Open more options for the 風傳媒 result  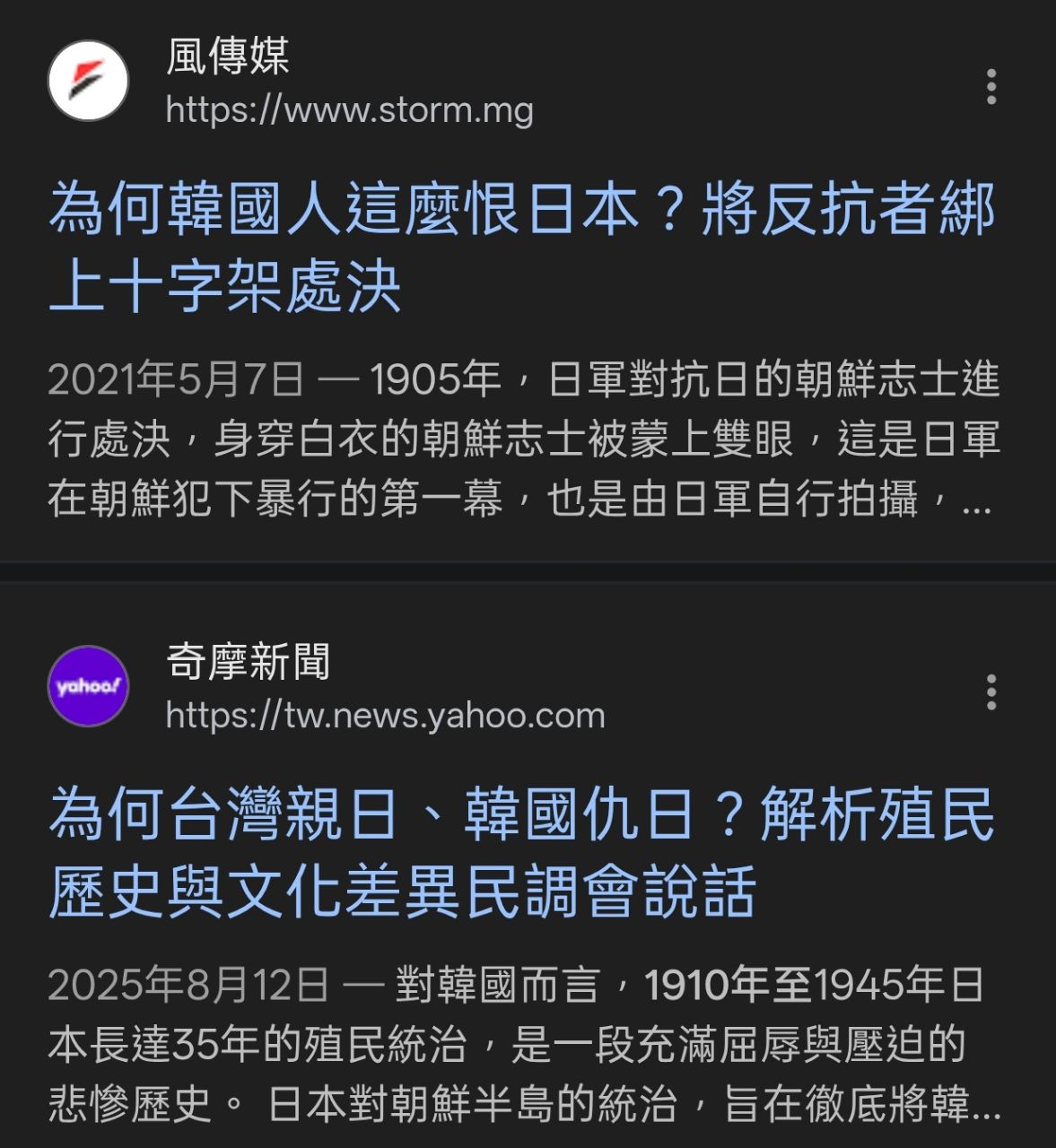[991, 86]
